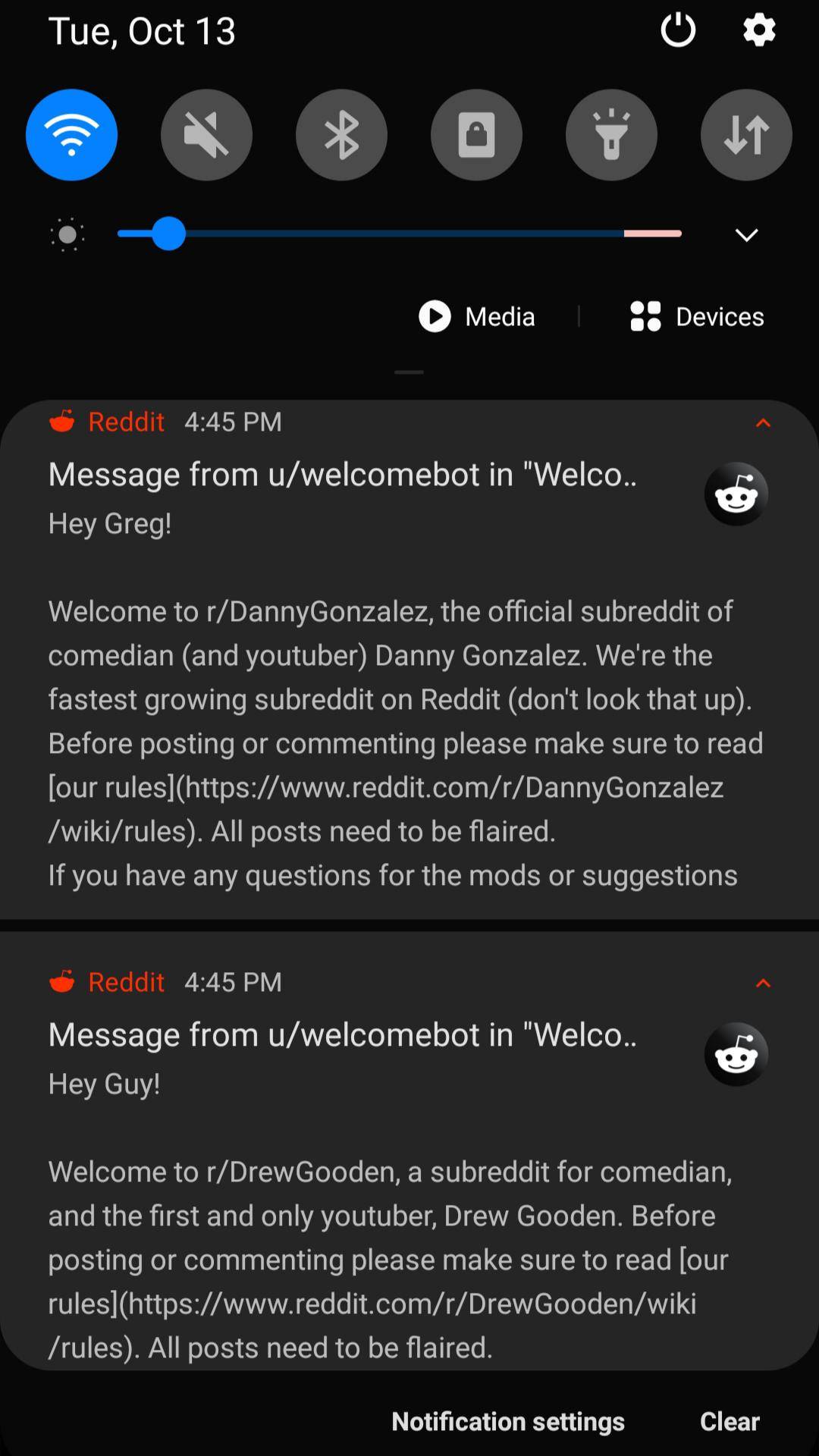Collapse the r/DannyGonzalez welcome notification

point(764,422)
